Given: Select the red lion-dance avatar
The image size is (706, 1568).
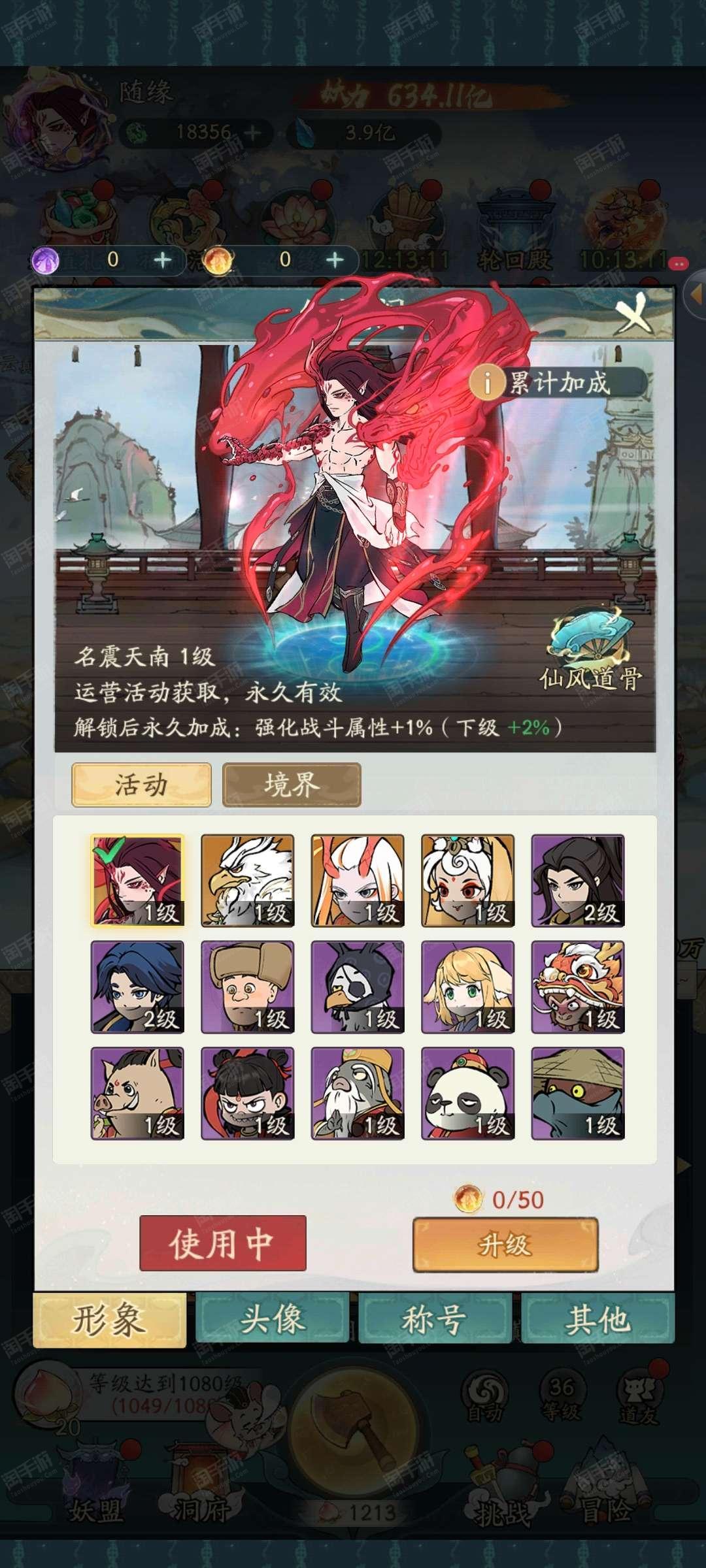Looking at the screenshot, I should [578, 987].
